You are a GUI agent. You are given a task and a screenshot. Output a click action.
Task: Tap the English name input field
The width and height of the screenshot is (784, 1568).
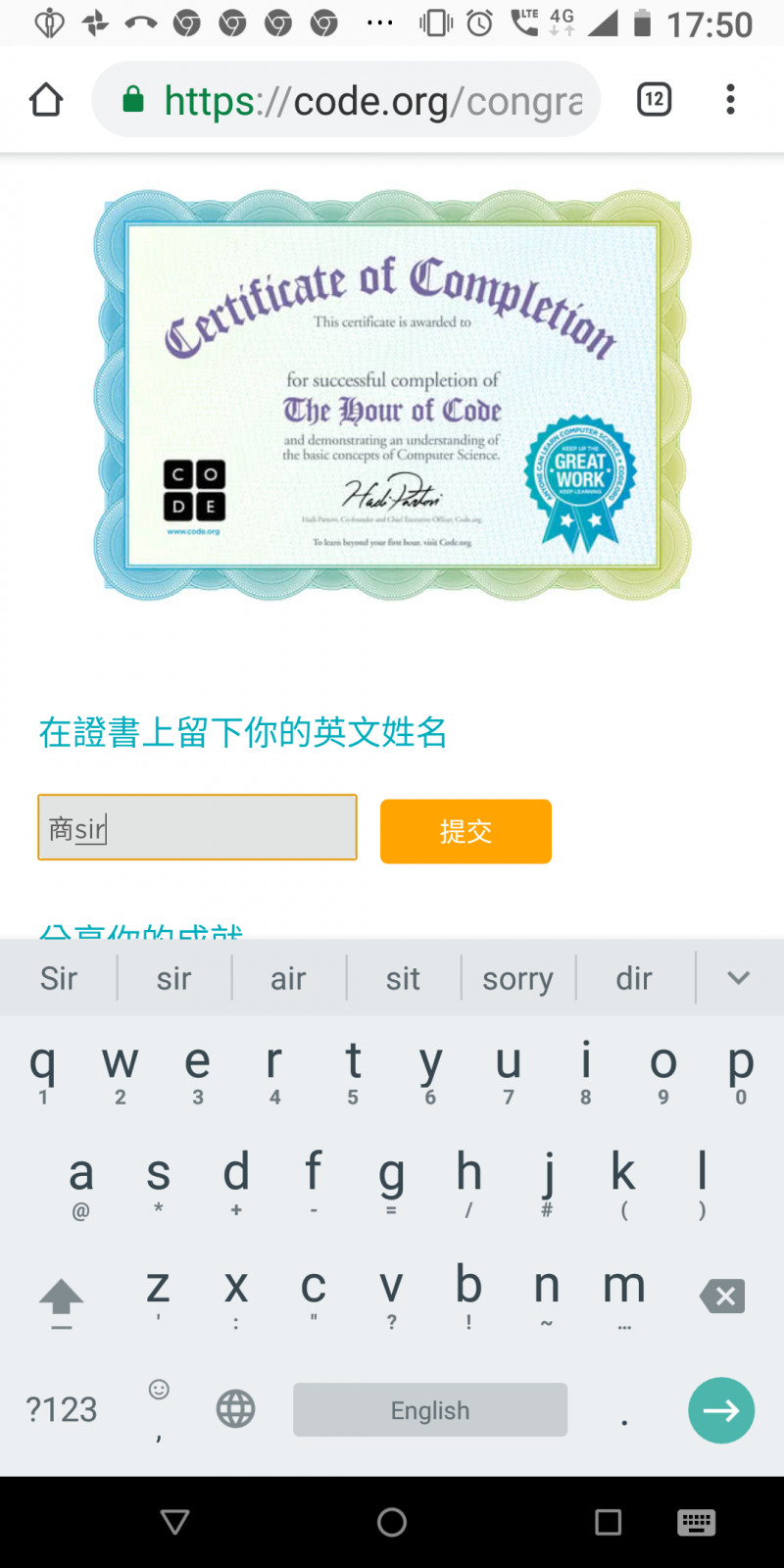(197, 828)
